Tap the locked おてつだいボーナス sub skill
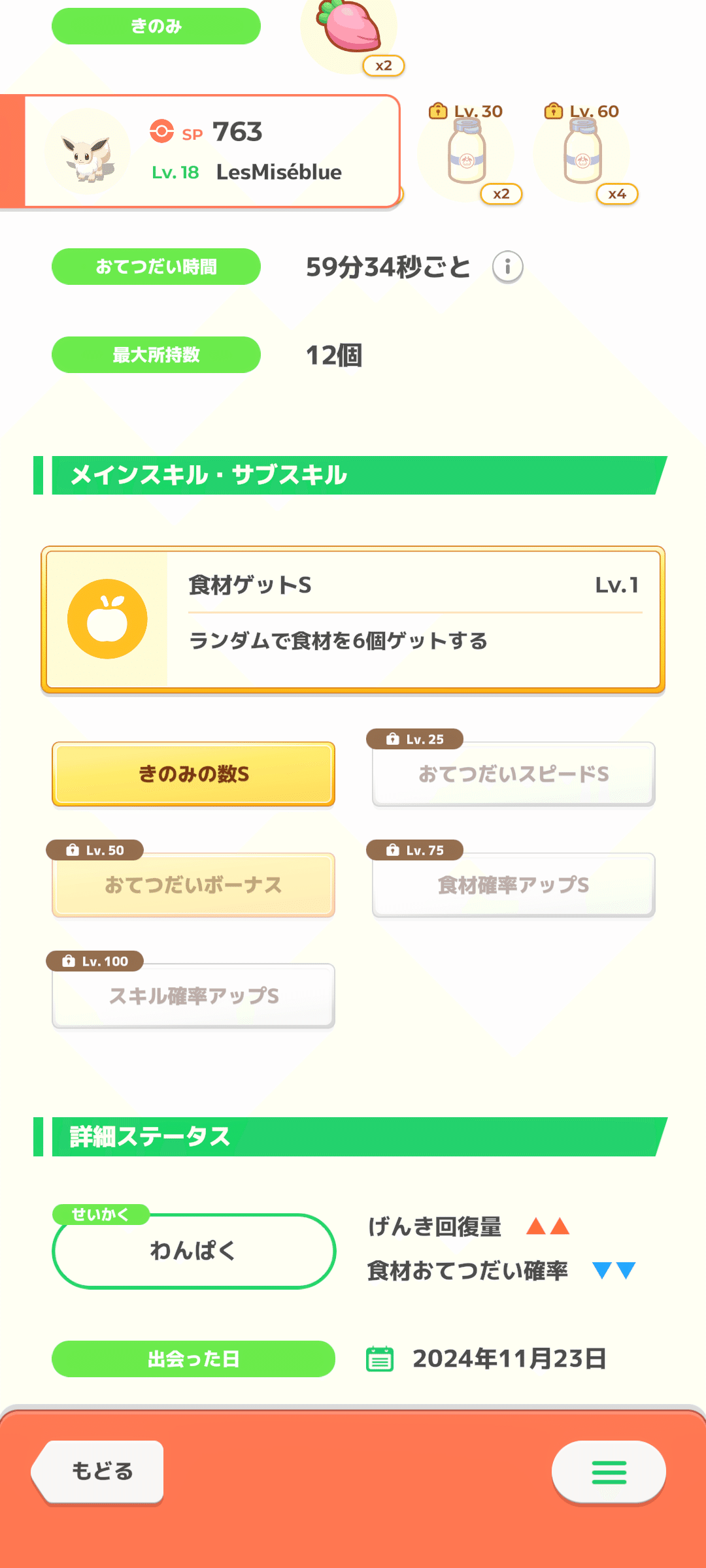The width and height of the screenshot is (706, 1568). (x=193, y=885)
